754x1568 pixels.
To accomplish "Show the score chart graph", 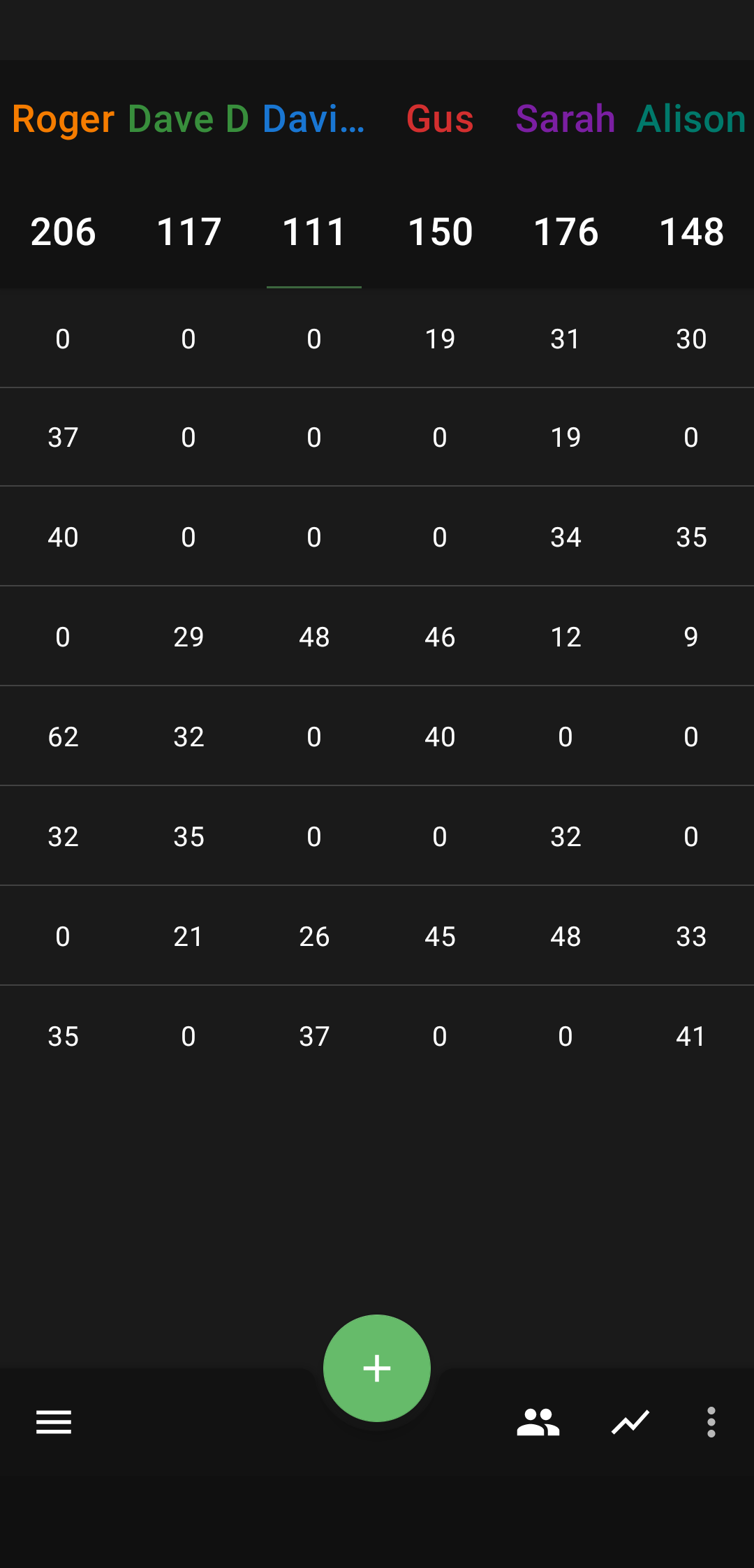I will [x=630, y=1422].
